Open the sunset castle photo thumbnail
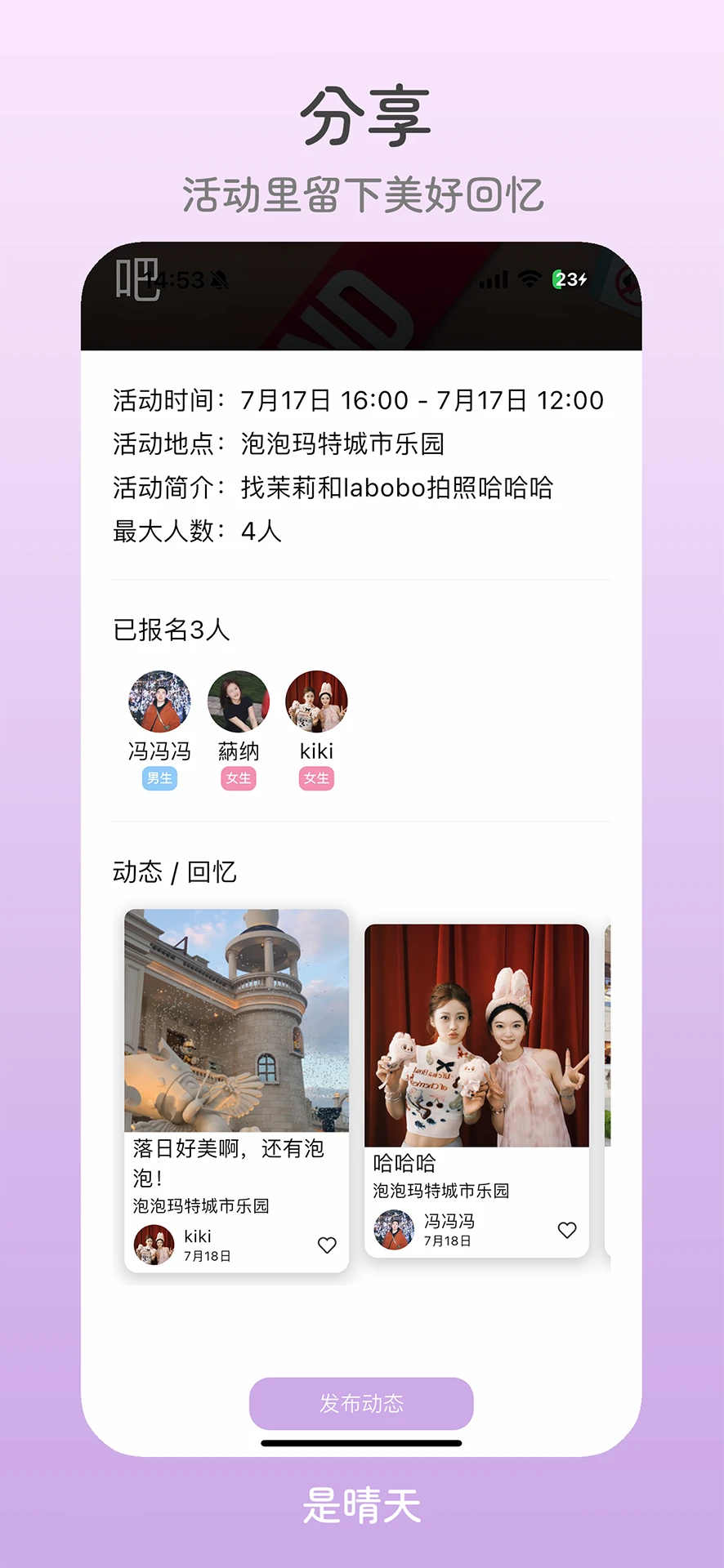The height and width of the screenshot is (1568, 724). (x=236, y=1021)
